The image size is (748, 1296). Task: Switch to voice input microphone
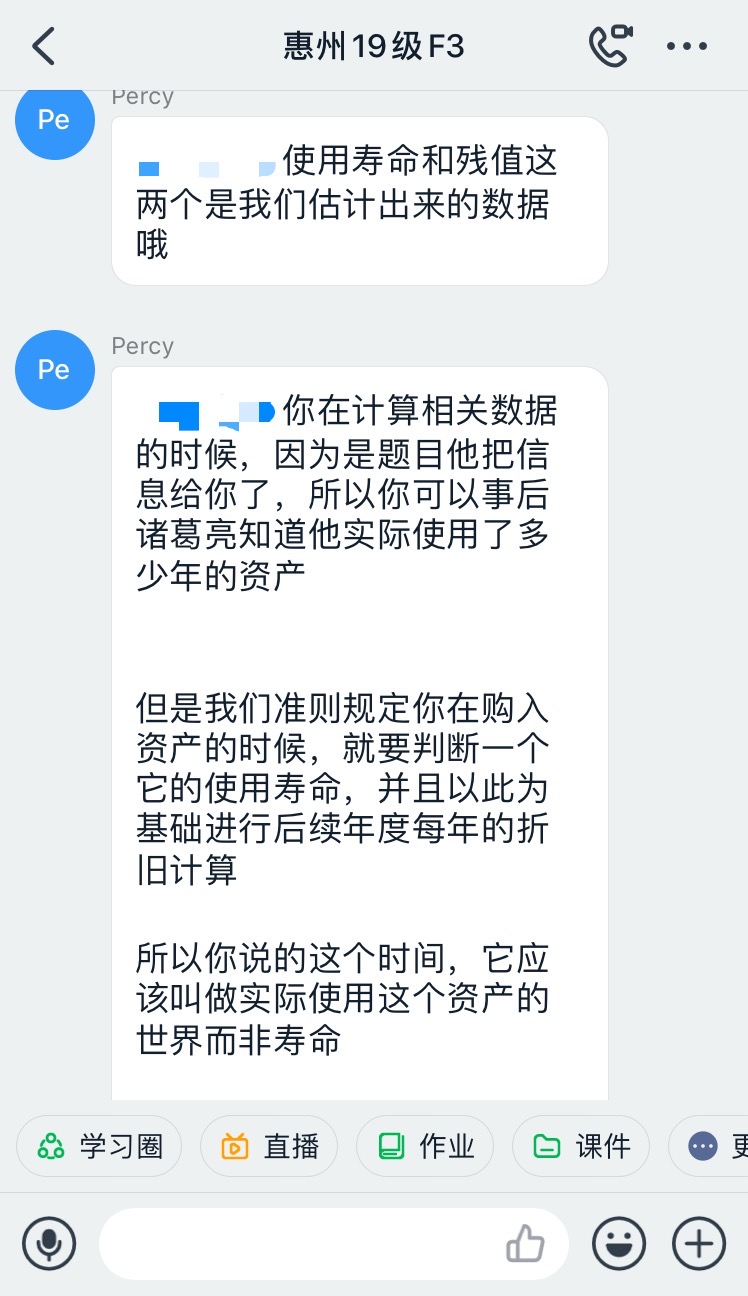pos(49,1244)
